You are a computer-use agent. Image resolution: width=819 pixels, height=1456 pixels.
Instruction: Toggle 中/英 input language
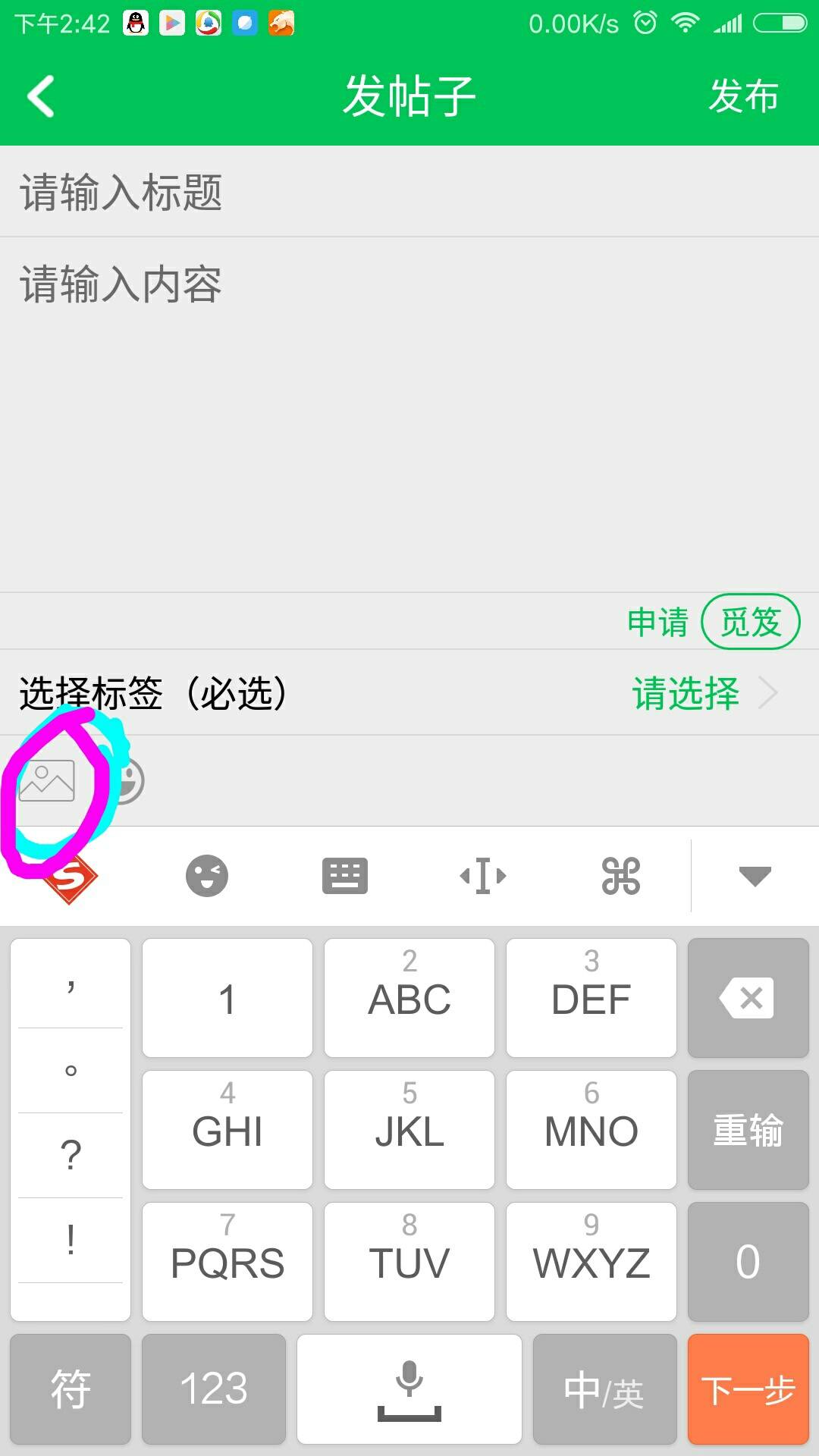coord(604,1389)
